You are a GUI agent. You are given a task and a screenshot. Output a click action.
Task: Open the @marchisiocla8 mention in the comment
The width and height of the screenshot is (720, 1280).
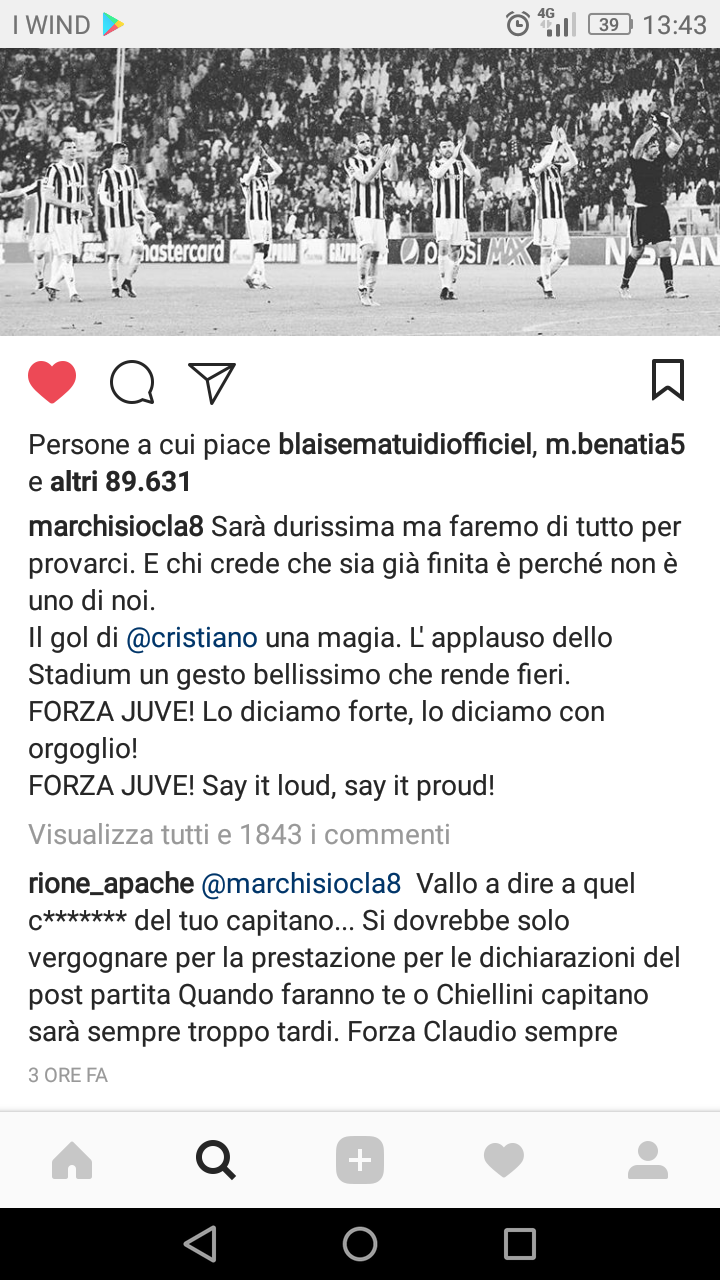pyautogui.click(x=301, y=885)
